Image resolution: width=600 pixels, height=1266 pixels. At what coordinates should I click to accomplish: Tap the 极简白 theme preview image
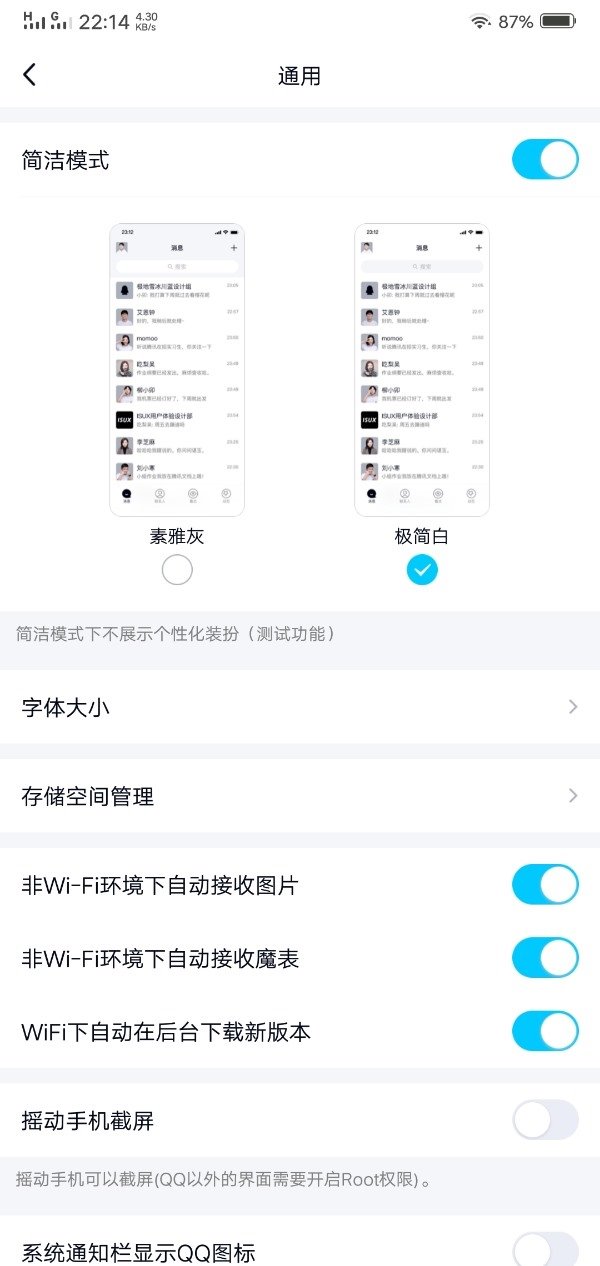pos(422,369)
